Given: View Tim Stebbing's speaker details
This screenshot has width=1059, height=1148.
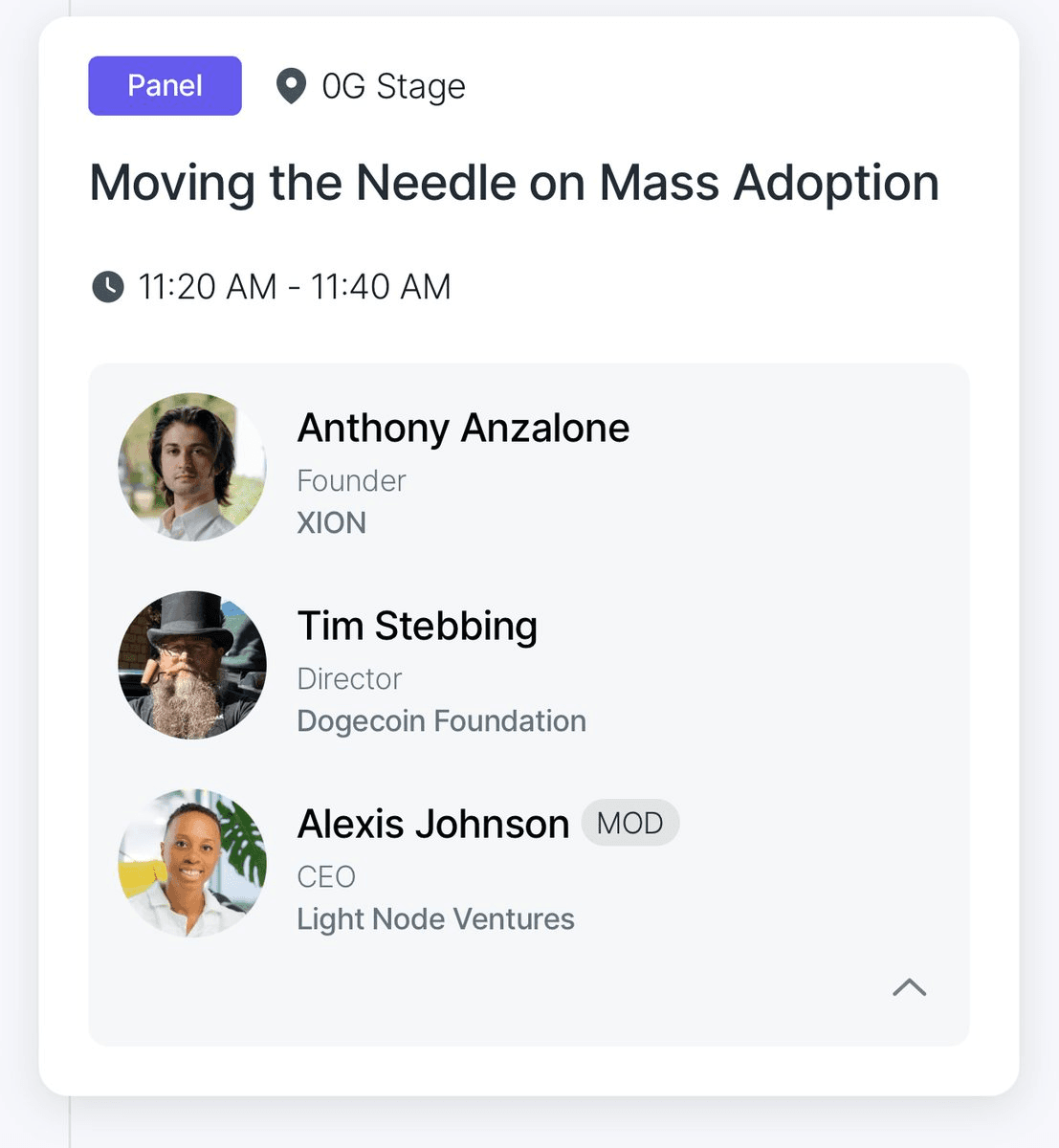Looking at the screenshot, I should point(417,627).
